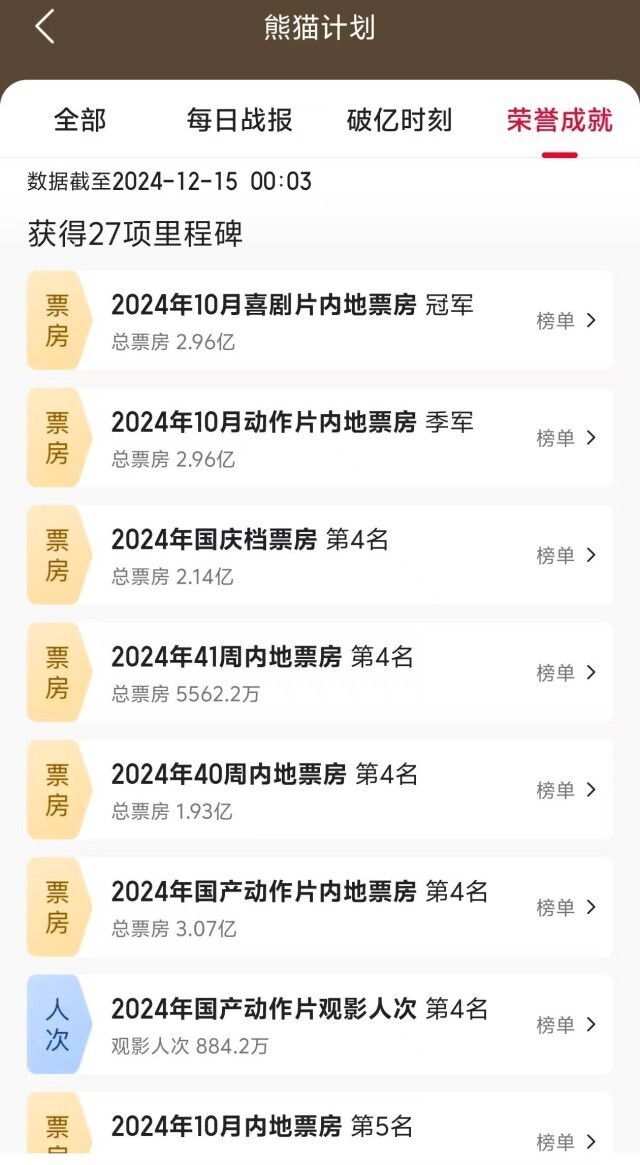Go back using the top-left arrow
The image size is (640, 1165).
pos(45,27)
